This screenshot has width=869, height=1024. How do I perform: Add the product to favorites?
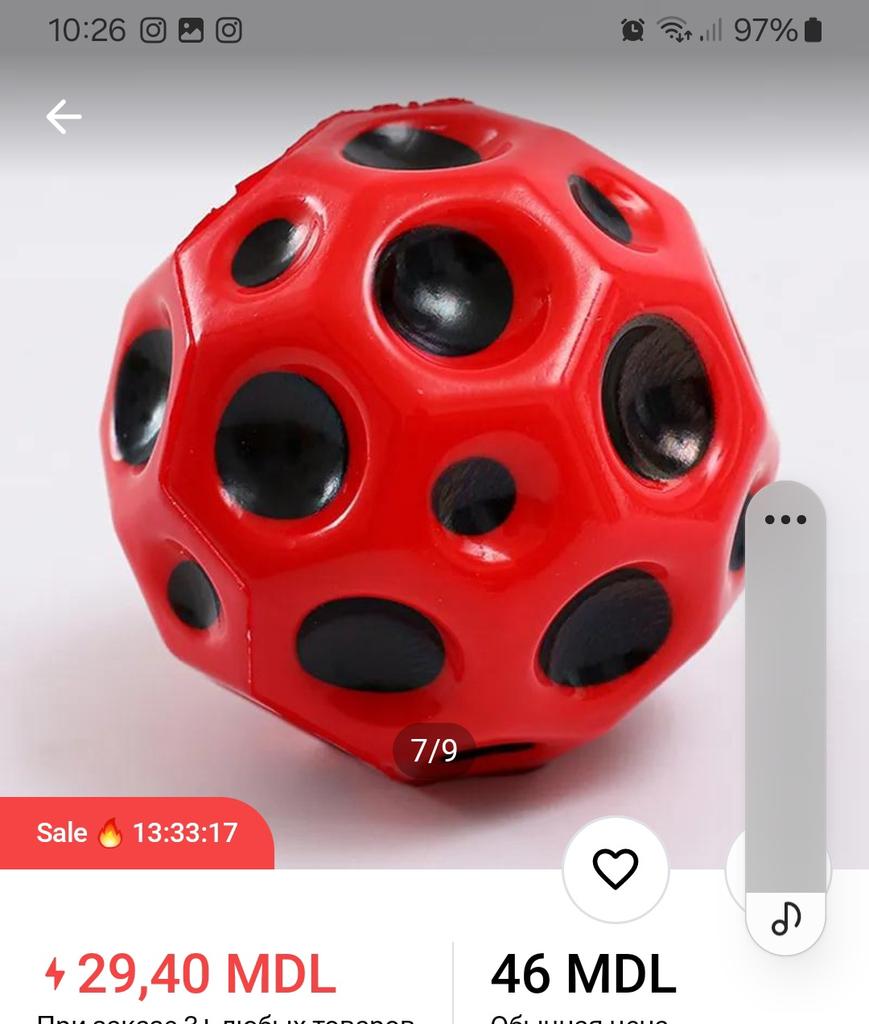(615, 869)
